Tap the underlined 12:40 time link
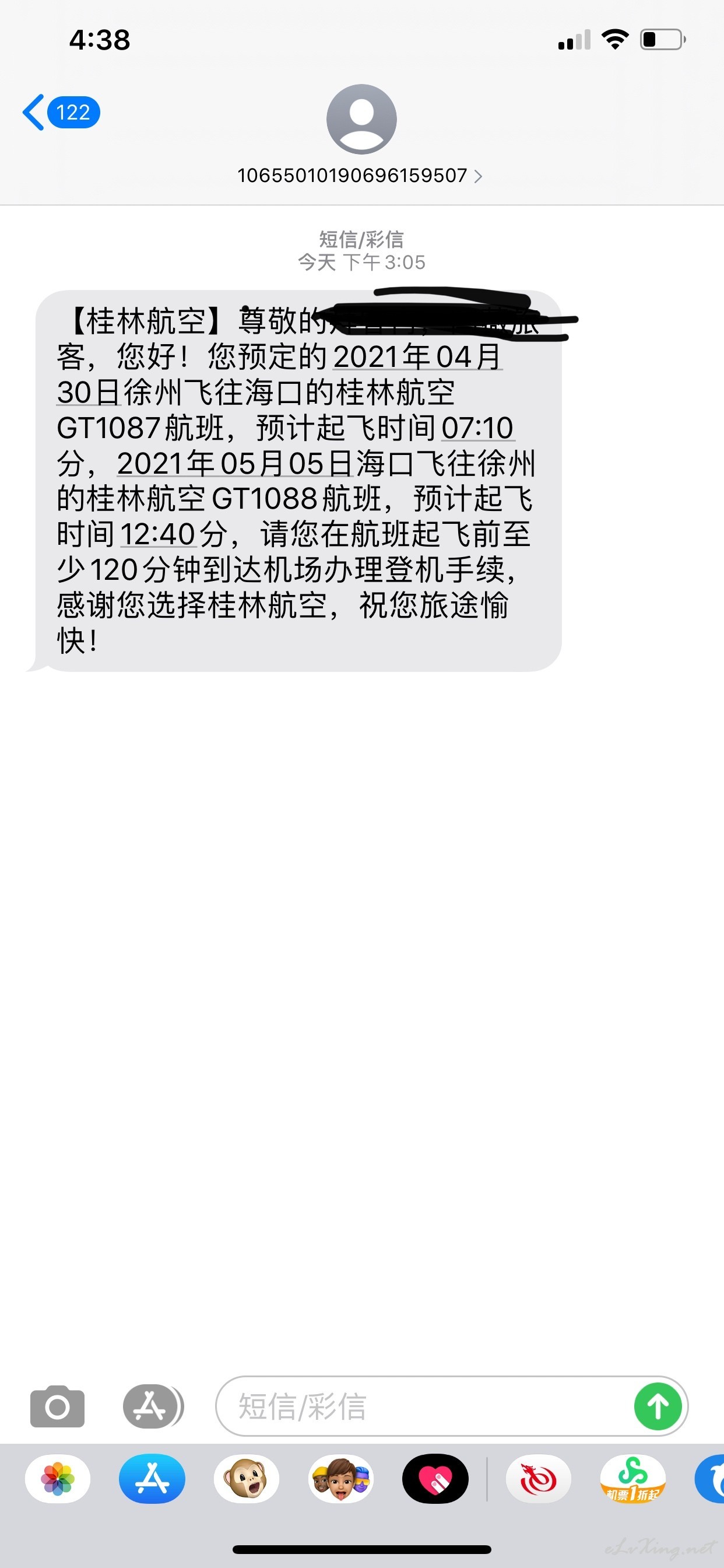The height and width of the screenshot is (1568, 724). pyautogui.click(x=157, y=534)
